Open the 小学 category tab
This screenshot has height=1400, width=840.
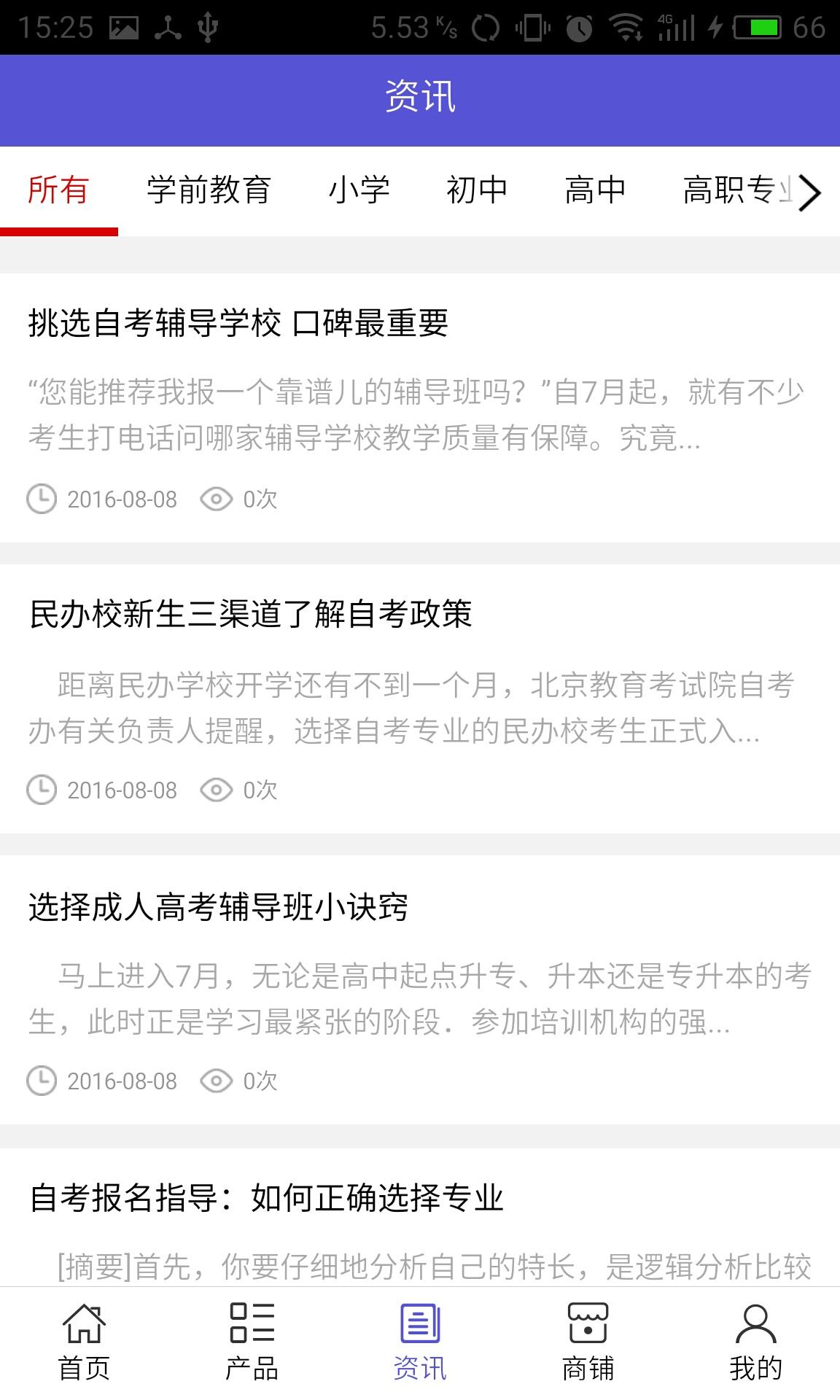click(359, 191)
